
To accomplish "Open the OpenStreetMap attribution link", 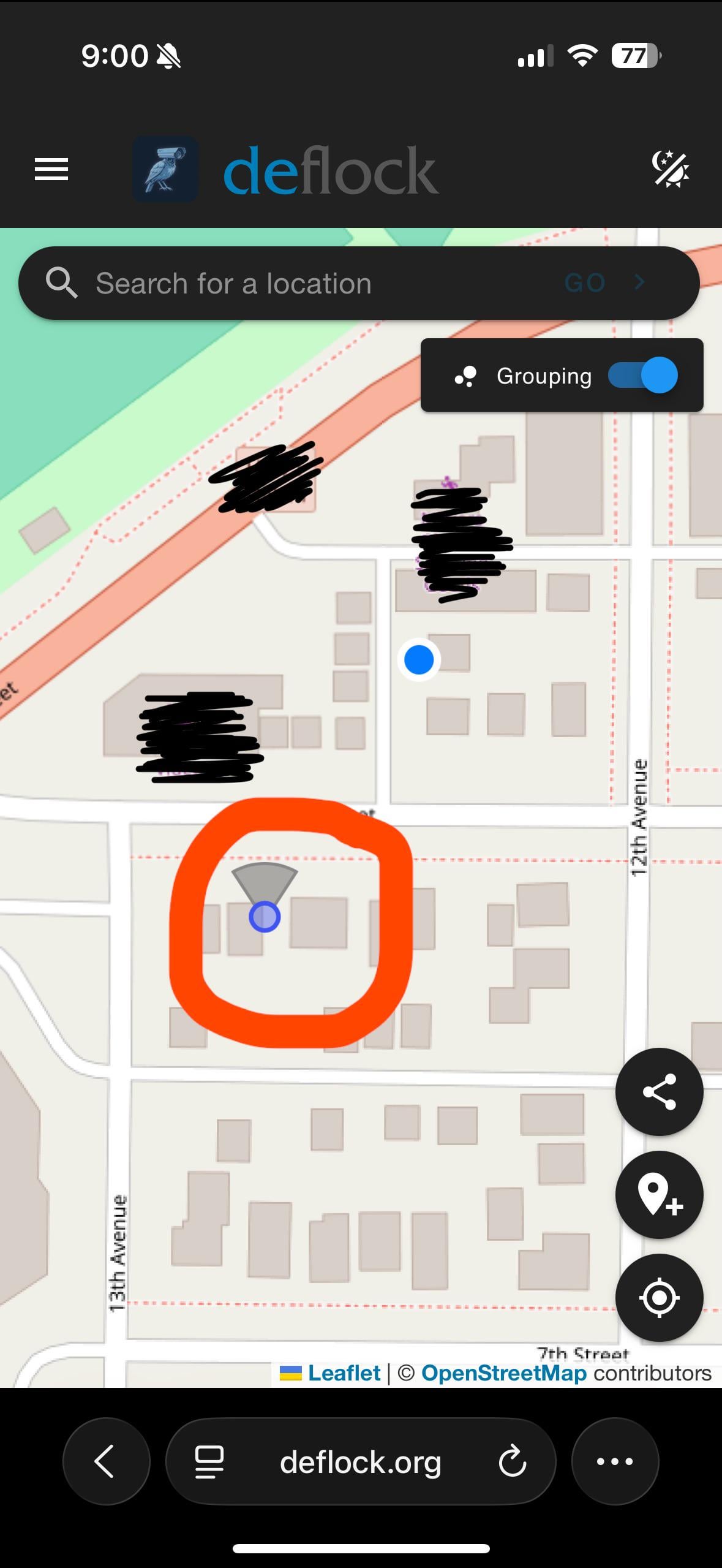I will (503, 1373).
